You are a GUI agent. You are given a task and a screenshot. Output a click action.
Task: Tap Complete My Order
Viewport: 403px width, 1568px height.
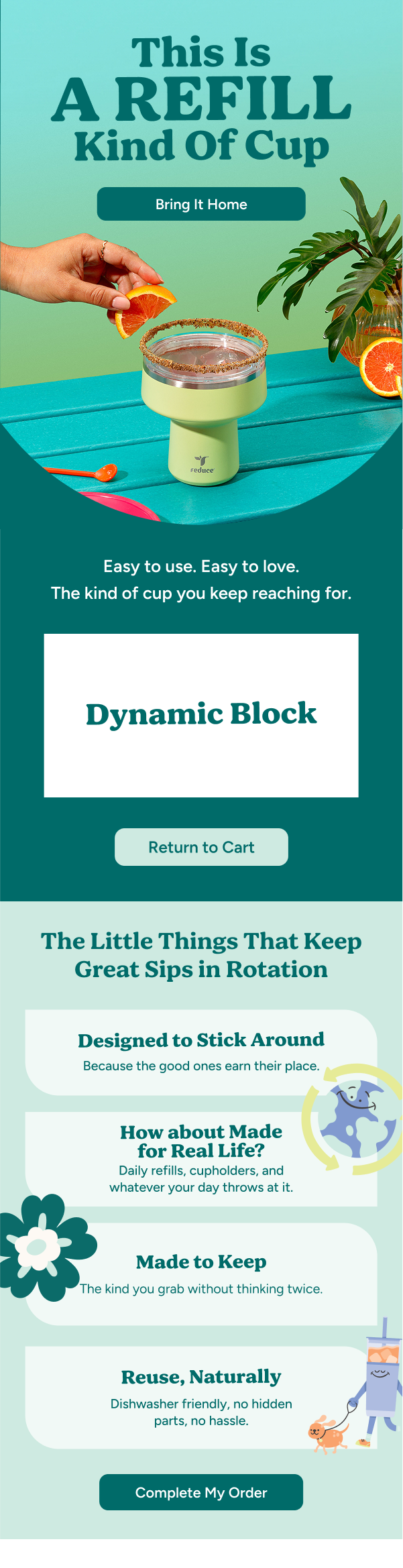click(201, 1492)
